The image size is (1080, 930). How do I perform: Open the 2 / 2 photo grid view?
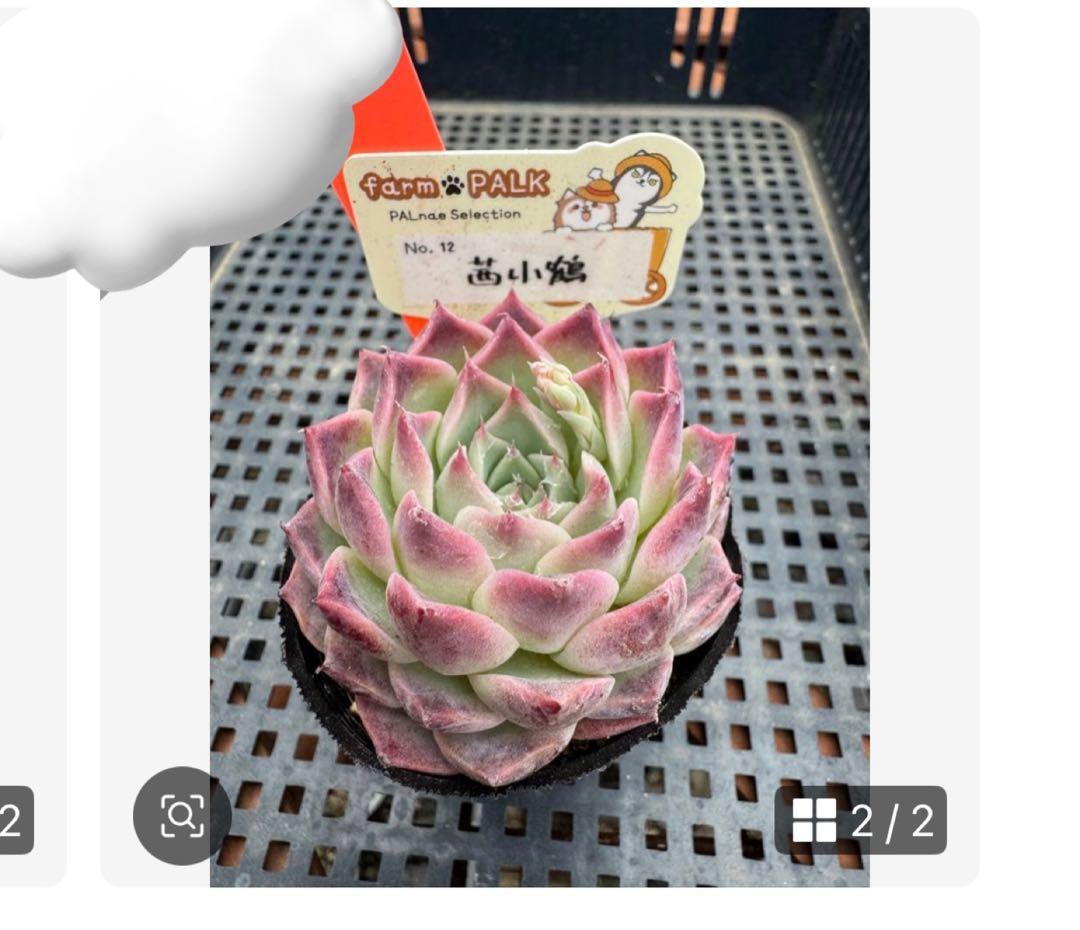[861, 820]
